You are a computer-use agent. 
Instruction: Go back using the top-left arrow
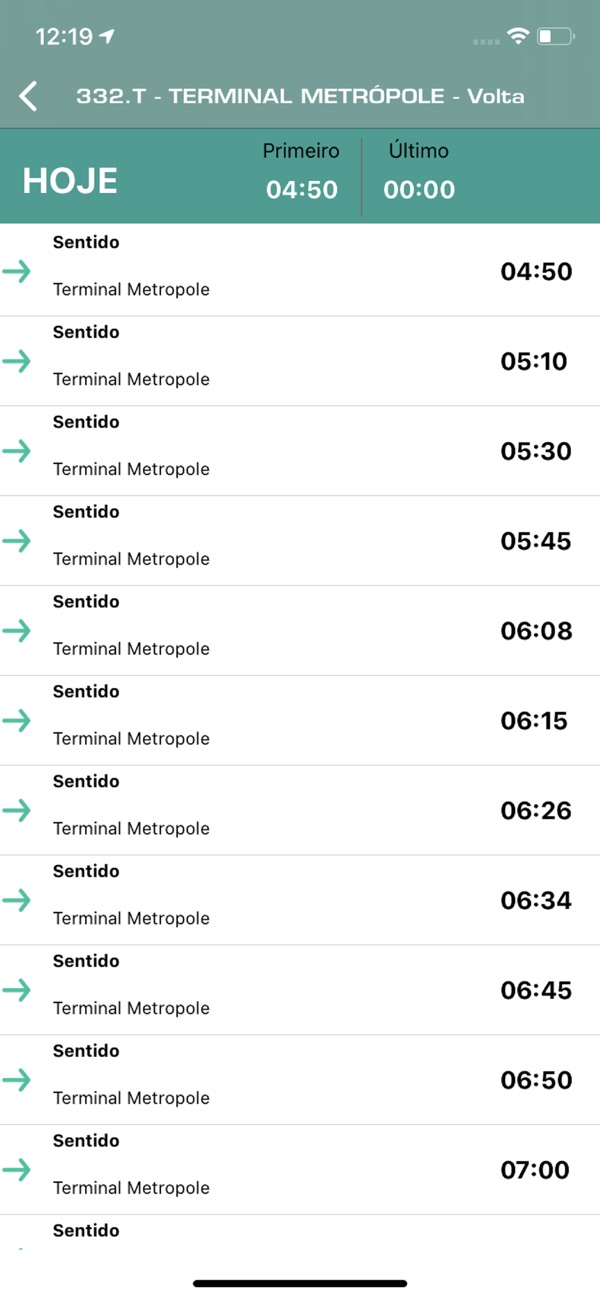coord(28,96)
